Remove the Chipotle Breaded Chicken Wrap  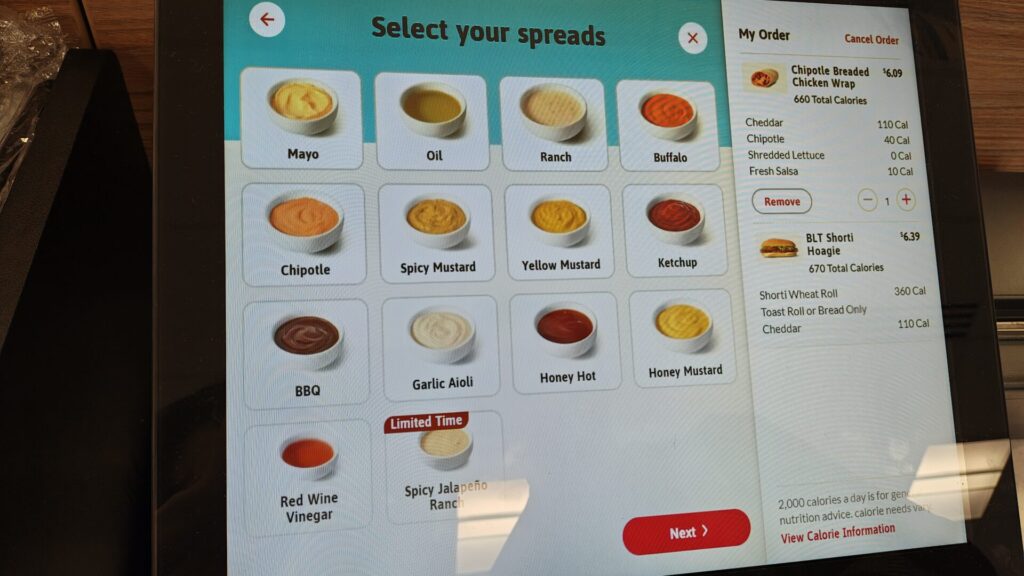point(782,201)
